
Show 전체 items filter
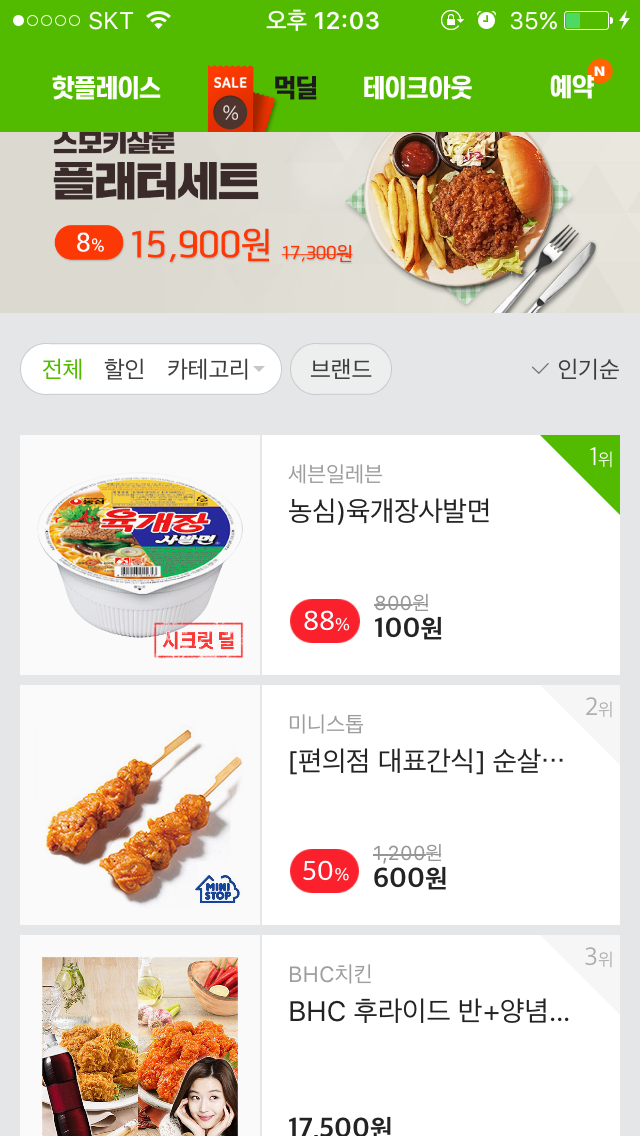click(x=62, y=369)
